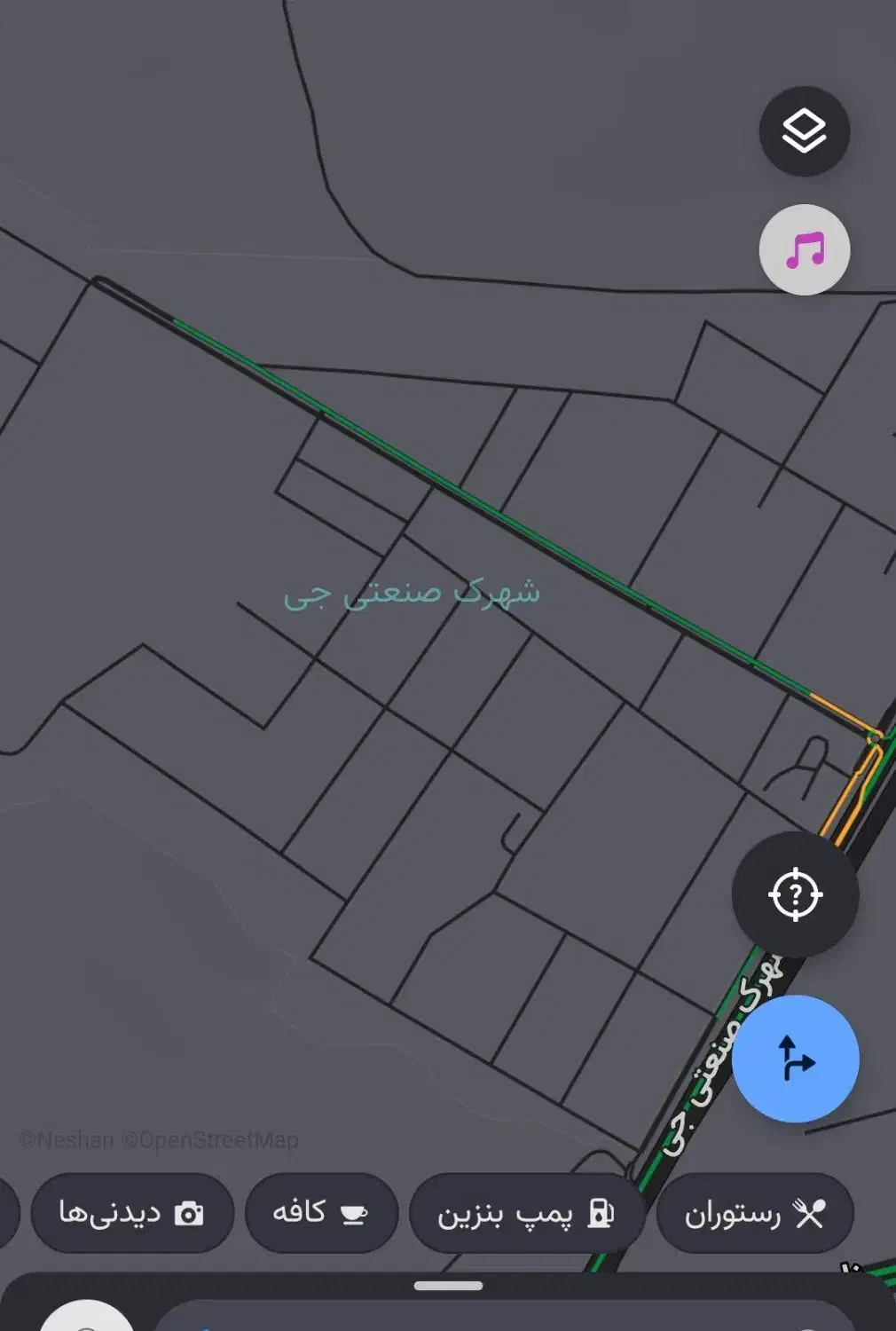Start routing with the blue directions button

coord(795,1059)
